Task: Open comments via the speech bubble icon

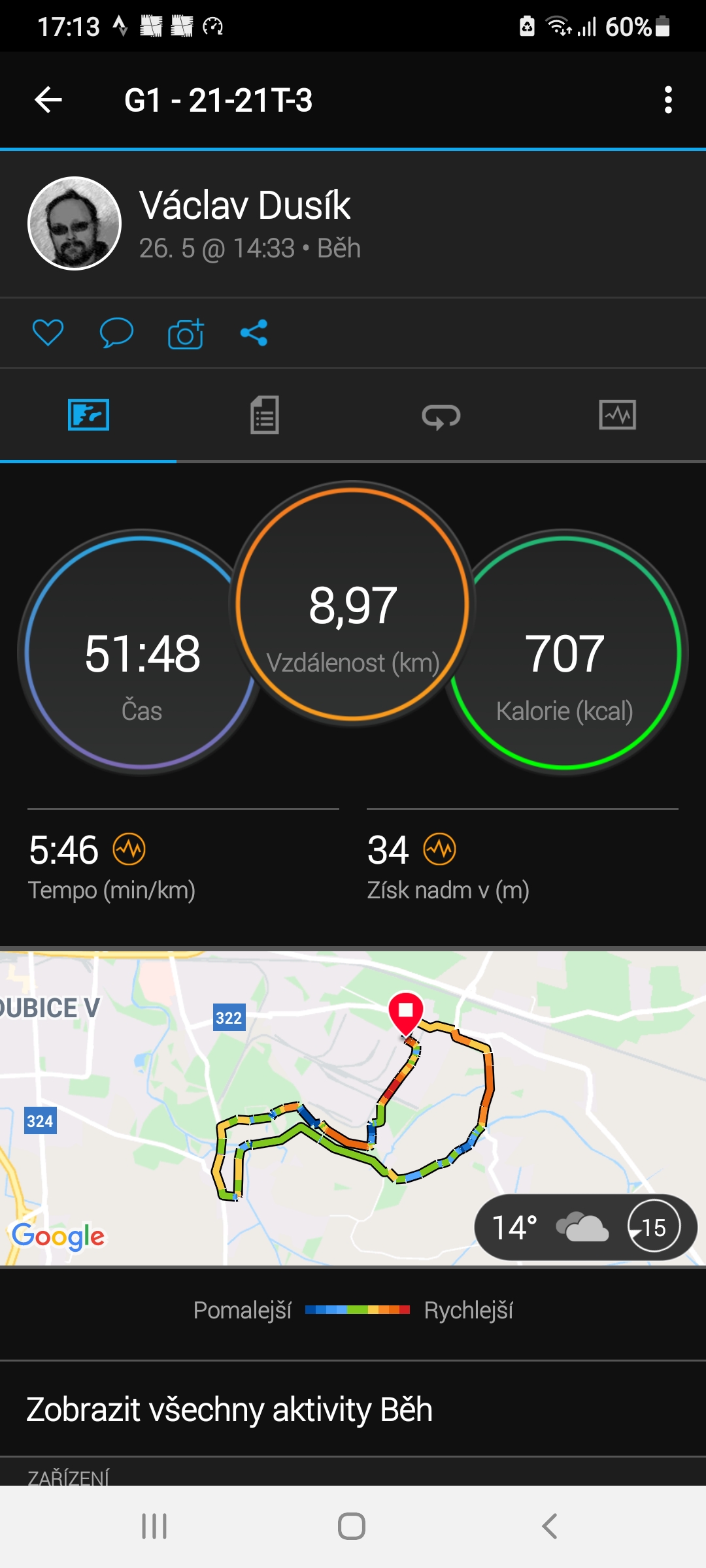Action: click(x=116, y=333)
